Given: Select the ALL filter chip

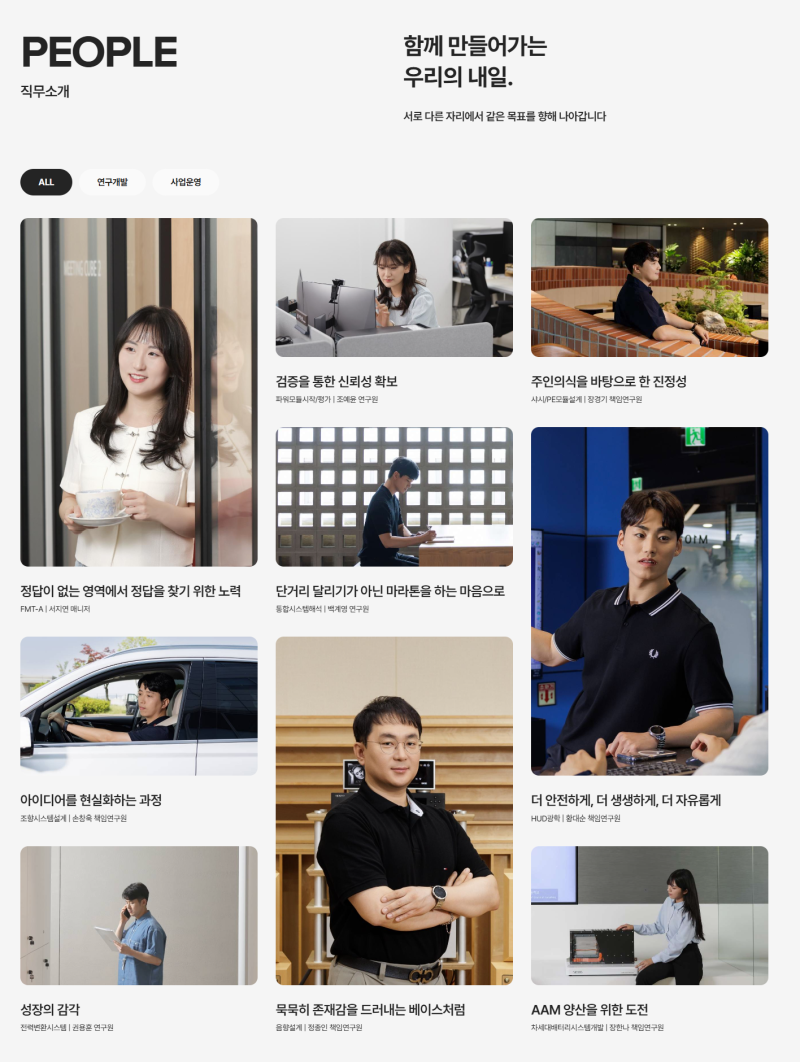Looking at the screenshot, I should (x=46, y=182).
